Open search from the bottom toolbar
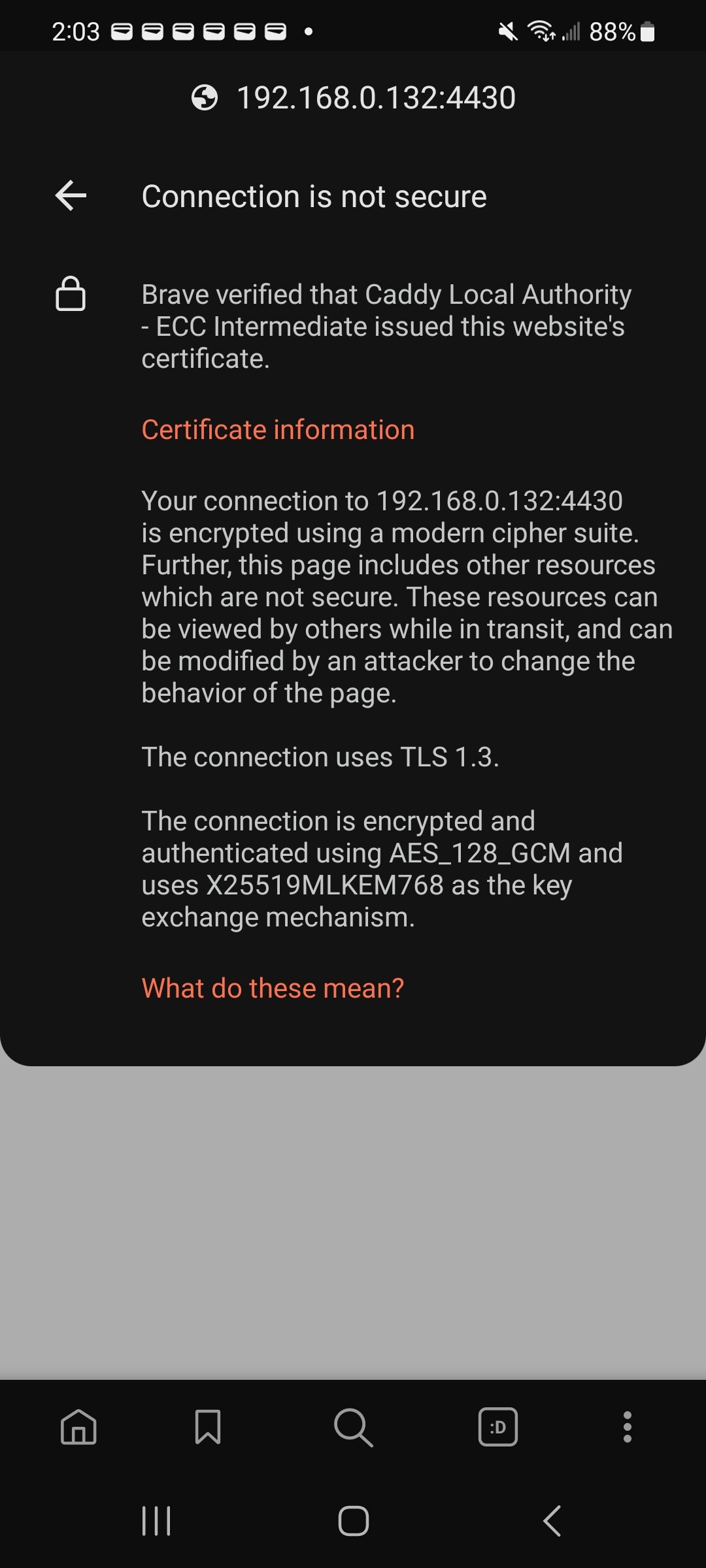 [x=353, y=1427]
